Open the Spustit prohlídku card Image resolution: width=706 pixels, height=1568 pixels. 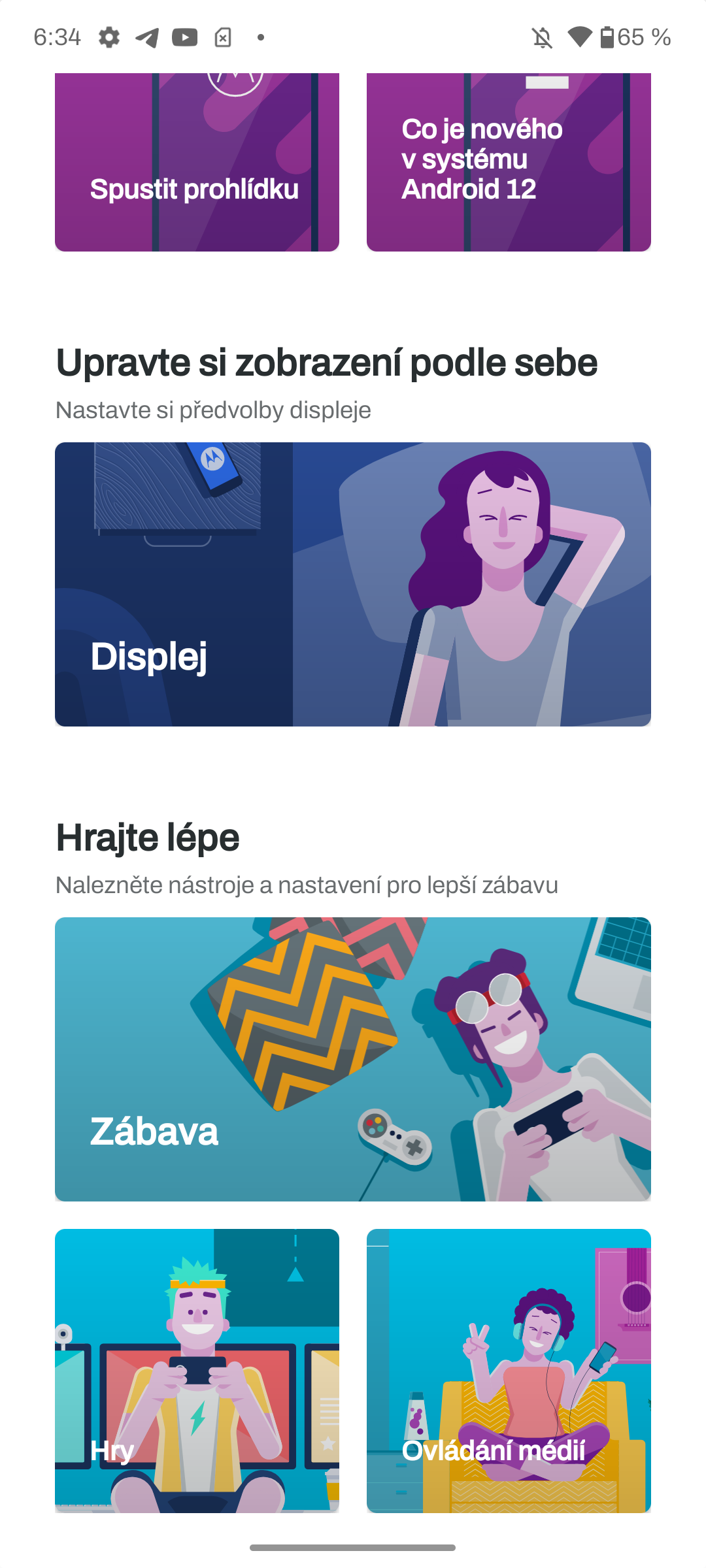[197, 162]
